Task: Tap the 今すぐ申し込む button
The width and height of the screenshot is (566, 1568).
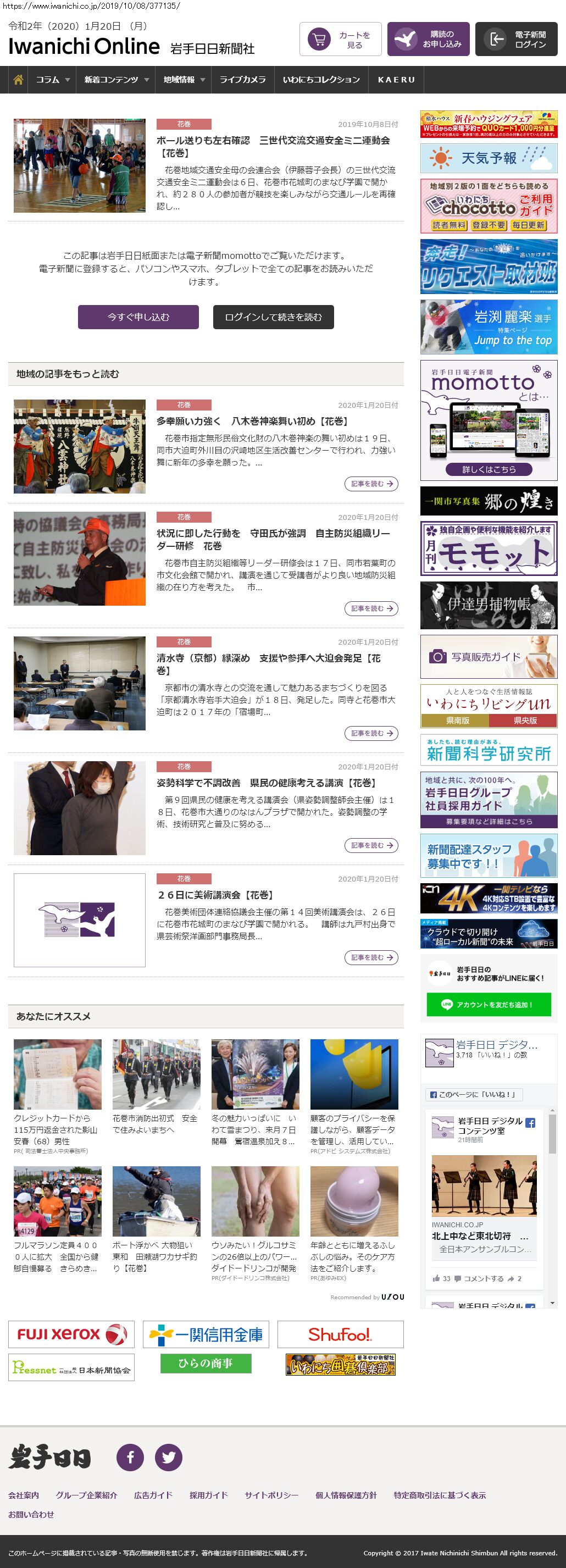Action: pos(138,317)
